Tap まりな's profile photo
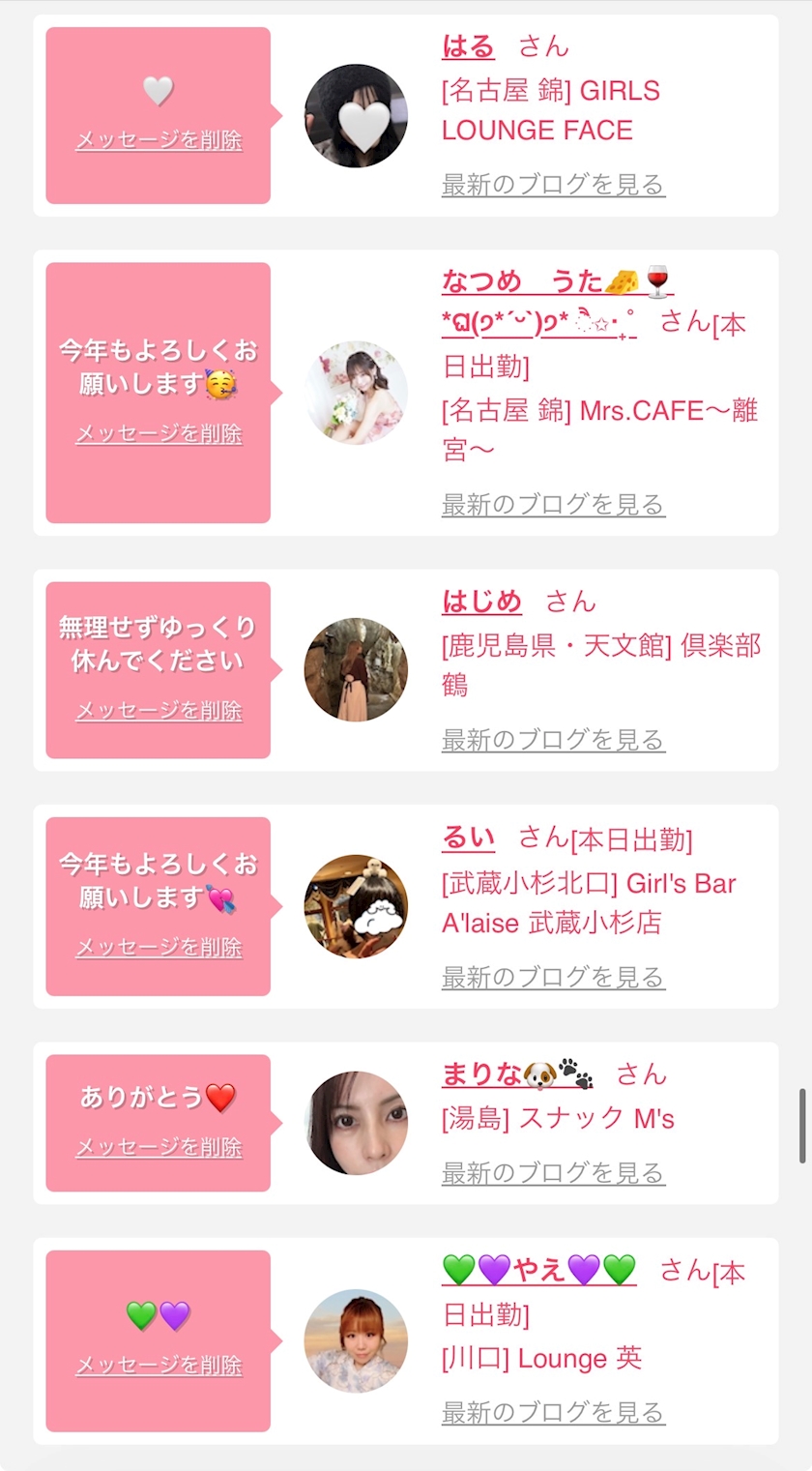 (356, 1123)
